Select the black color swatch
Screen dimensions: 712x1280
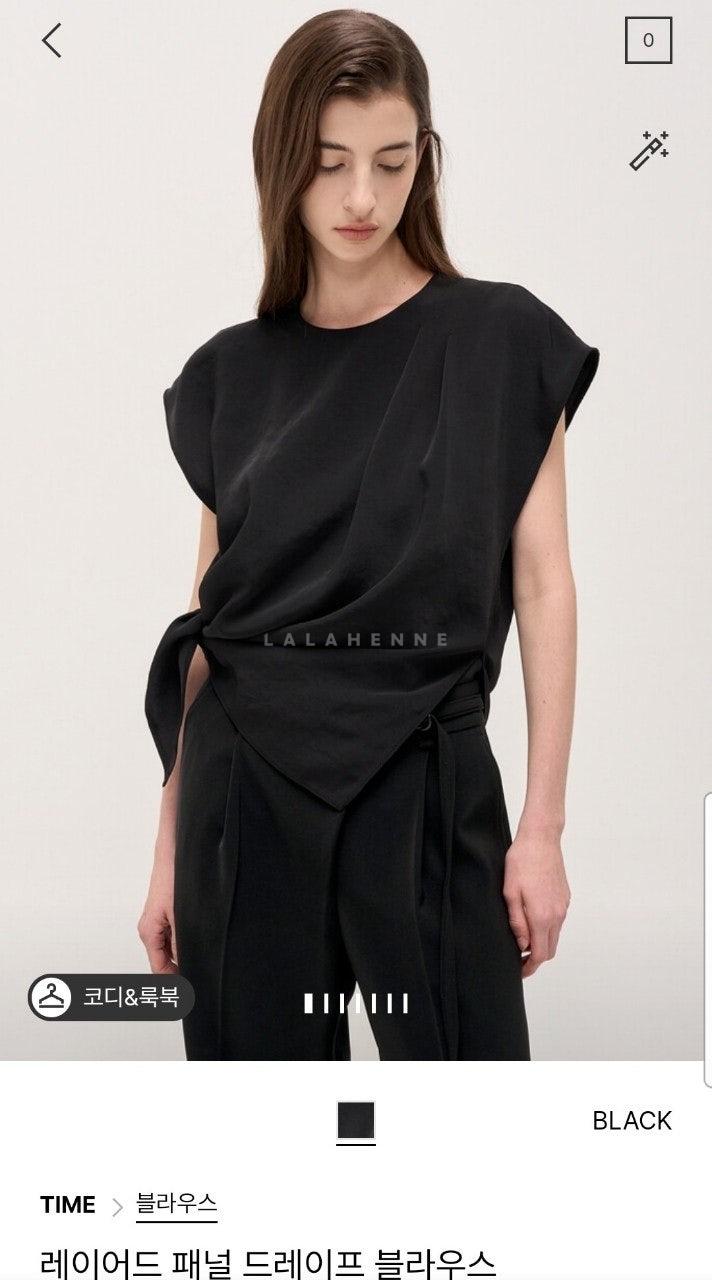click(356, 1121)
